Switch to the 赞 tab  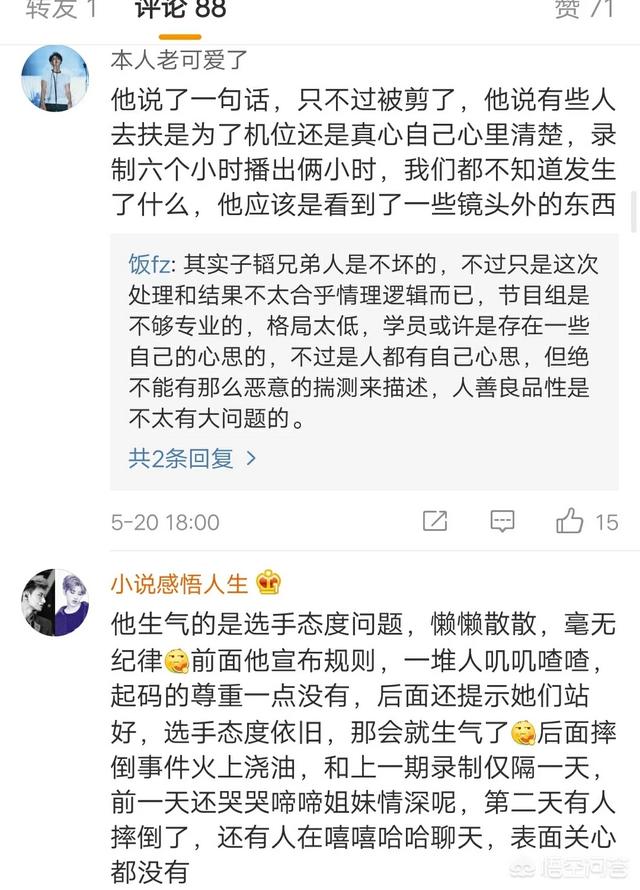(599, 9)
